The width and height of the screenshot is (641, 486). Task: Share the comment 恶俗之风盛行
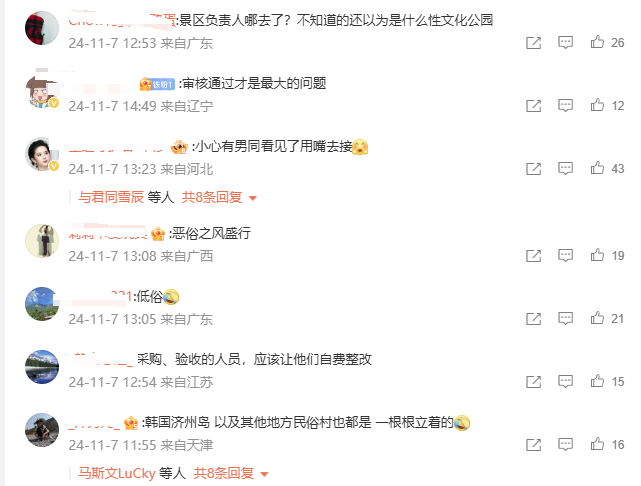pyautogui.click(x=533, y=256)
